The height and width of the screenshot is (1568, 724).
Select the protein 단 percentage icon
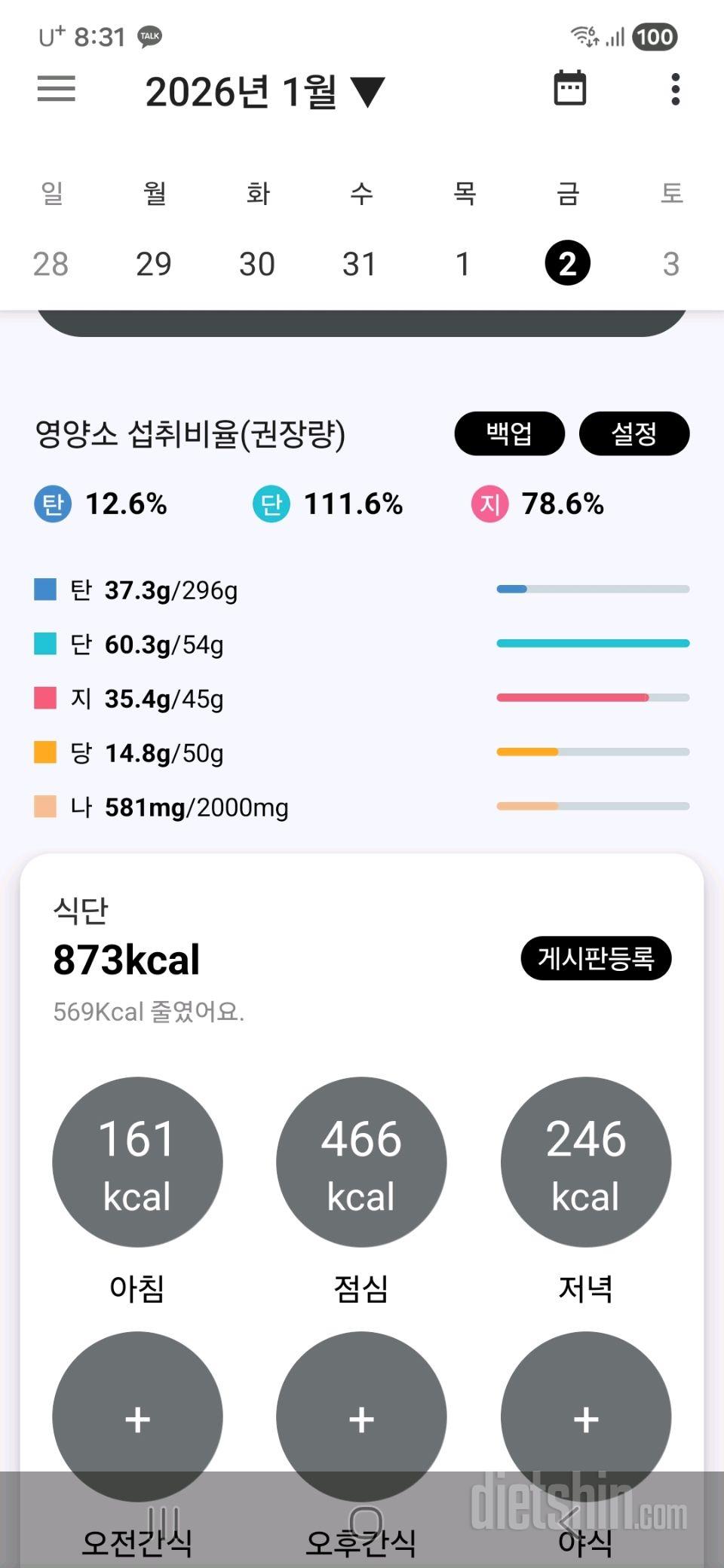pyautogui.click(x=270, y=504)
